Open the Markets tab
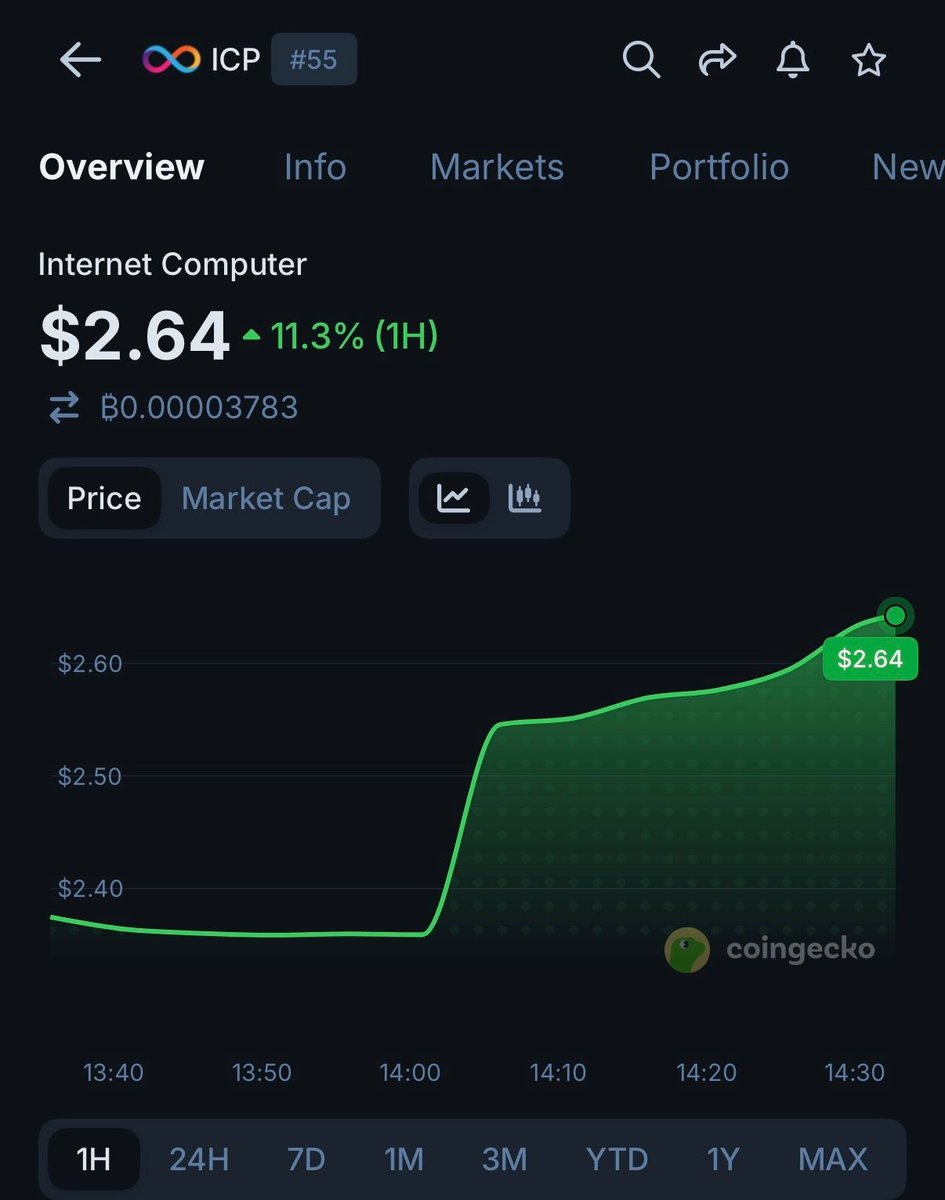The height and width of the screenshot is (1200, 945). tap(496, 167)
